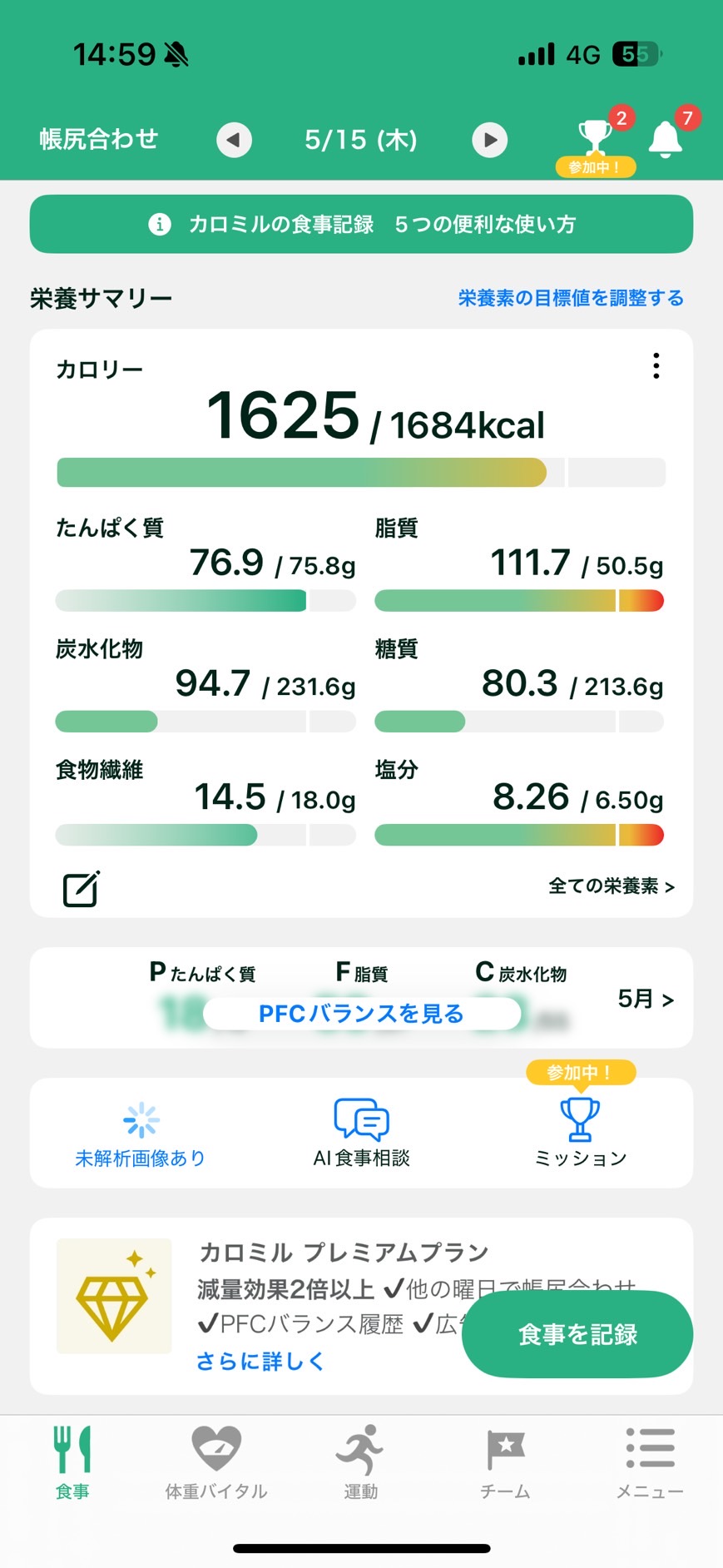Tap the 食事を記録 button
The width and height of the screenshot is (723, 1568).
[x=577, y=1334]
